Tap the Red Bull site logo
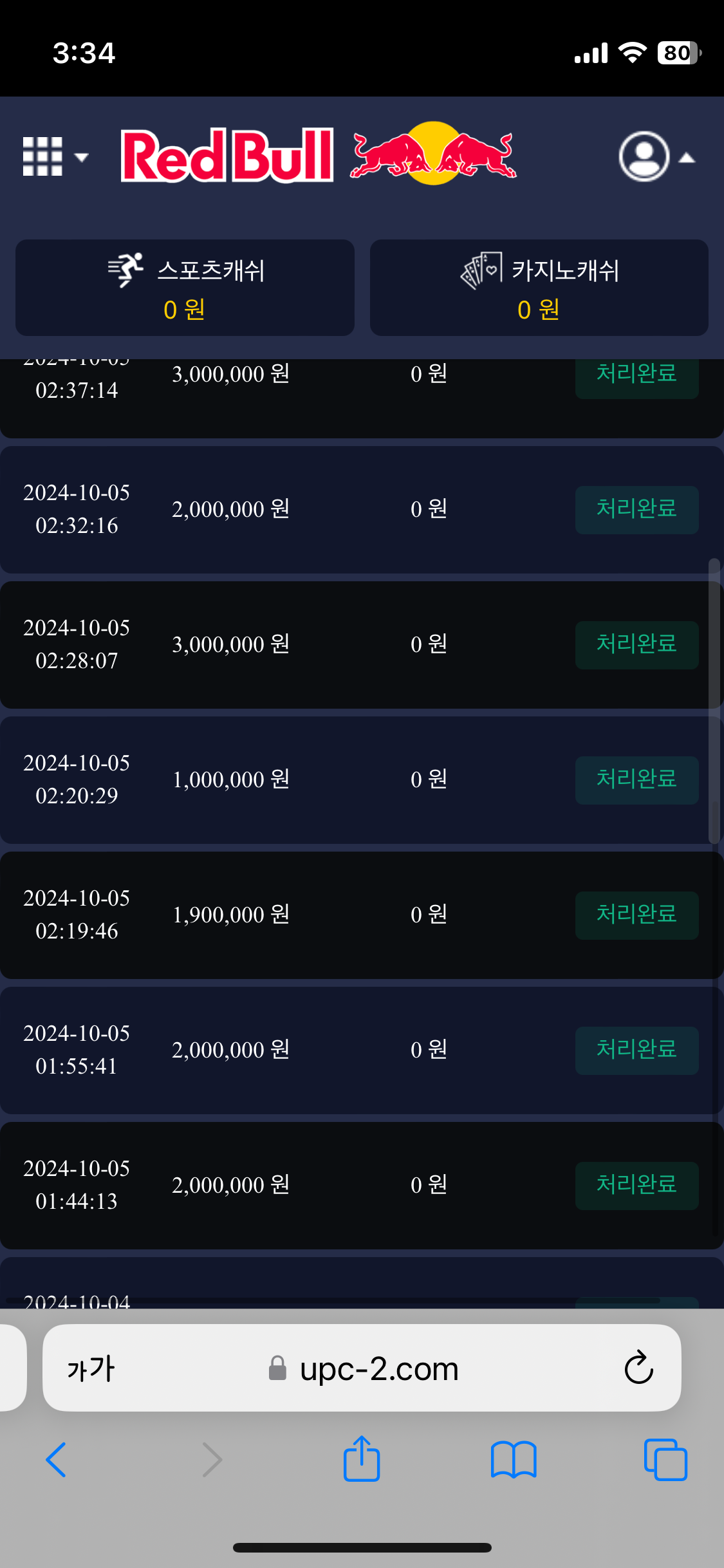This screenshot has height=1568, width=724. click(x=319, y=154)
